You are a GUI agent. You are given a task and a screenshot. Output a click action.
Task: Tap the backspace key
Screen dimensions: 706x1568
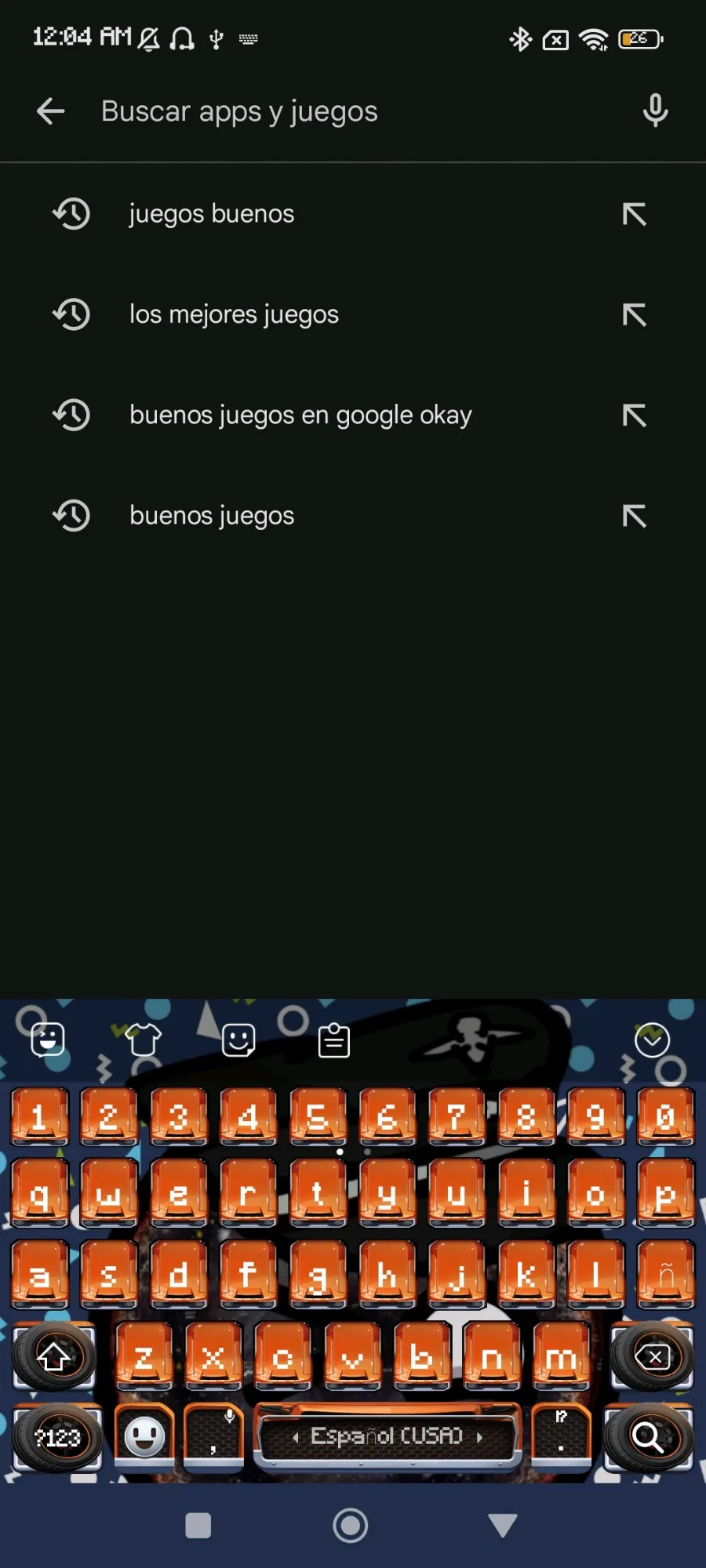coord(653,1356)
